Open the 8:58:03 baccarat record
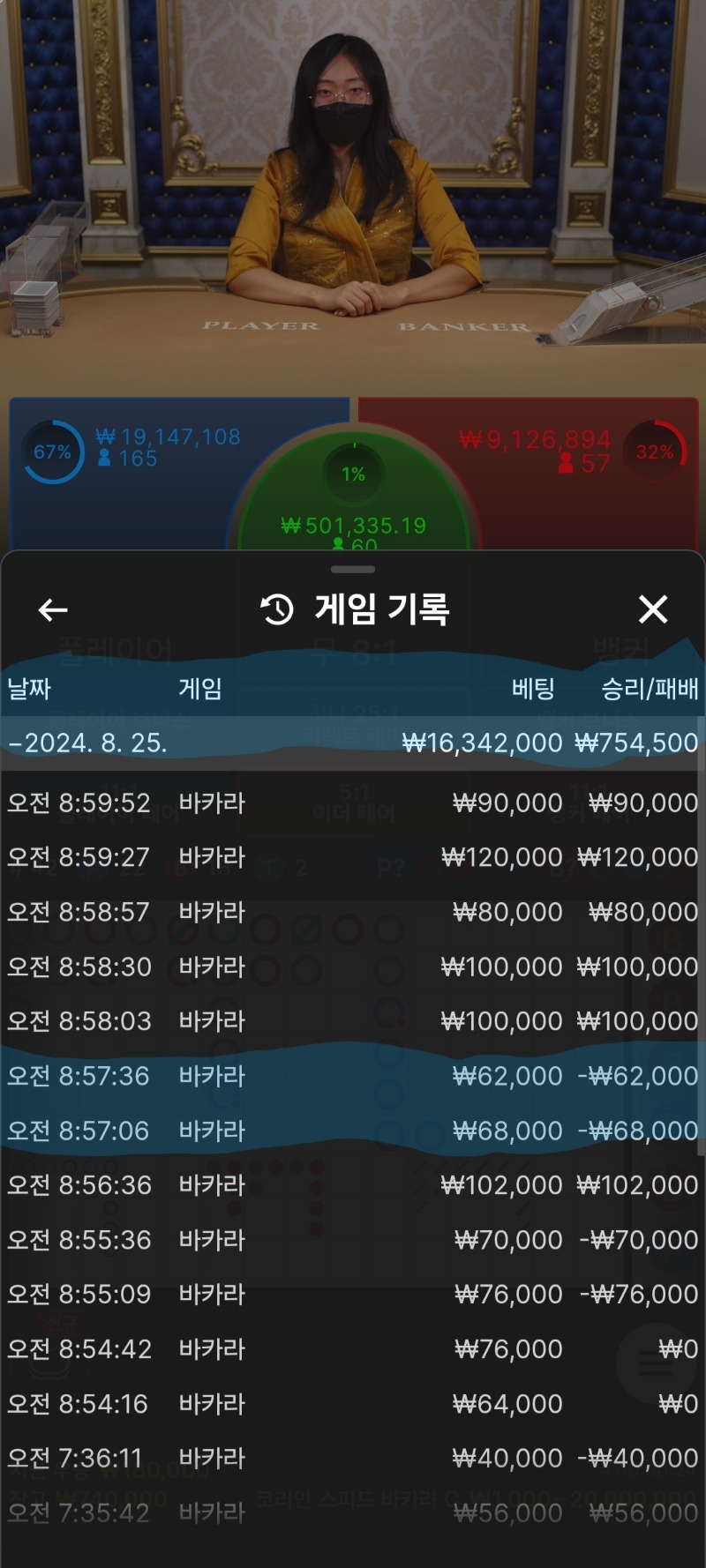This screenshot has width=706, height=1568. click(x=353, y=1021)
